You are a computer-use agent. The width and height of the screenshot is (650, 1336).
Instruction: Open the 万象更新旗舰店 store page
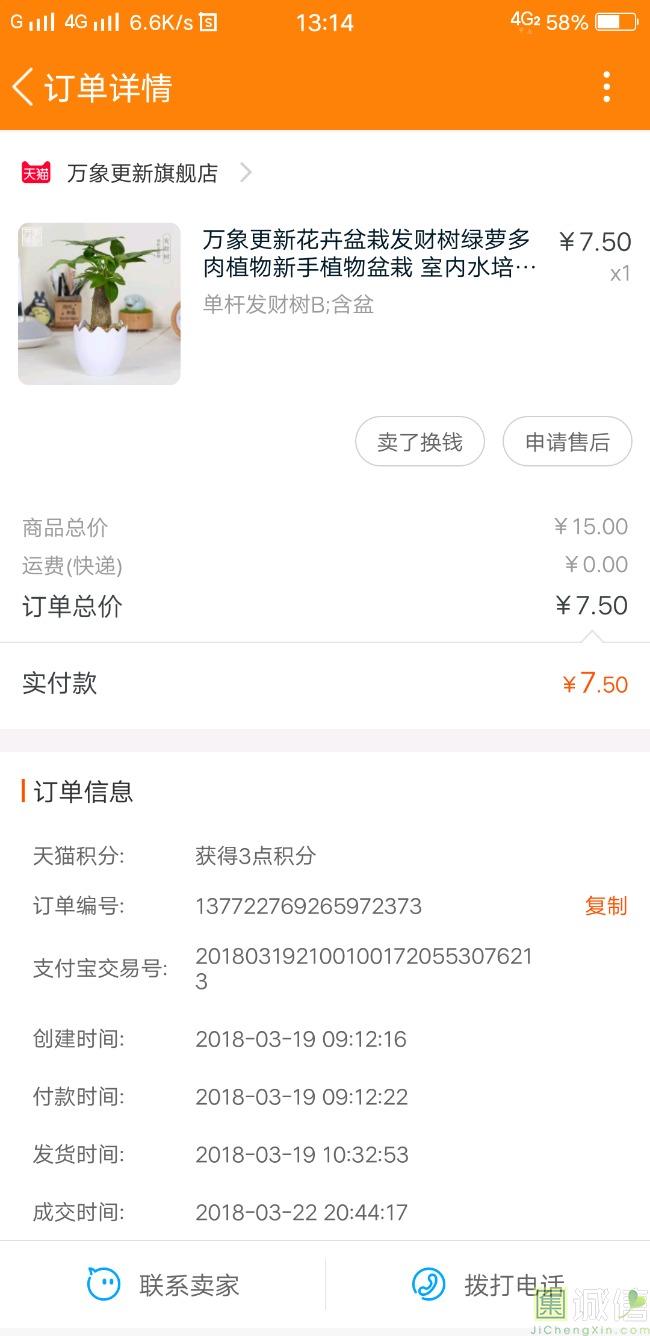point(142,173)
